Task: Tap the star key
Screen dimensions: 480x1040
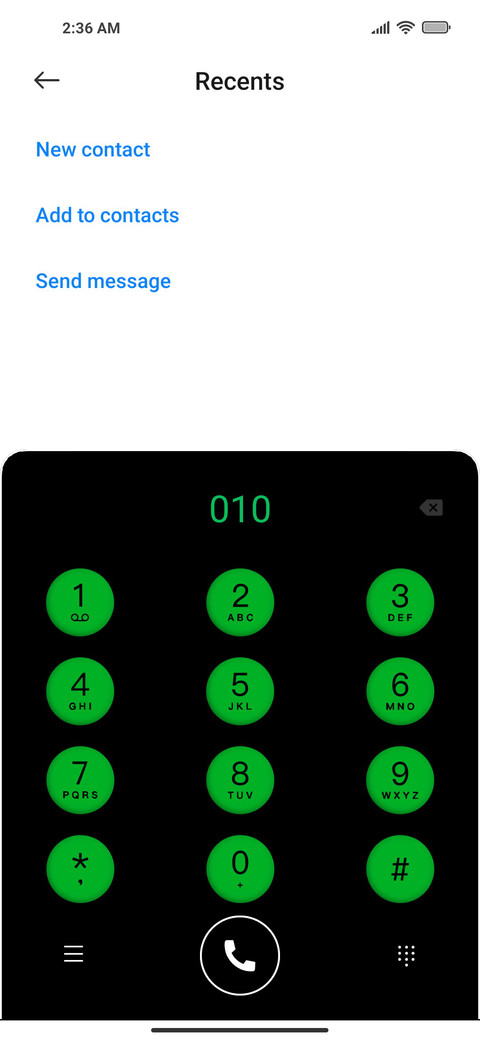Action: 80,869
